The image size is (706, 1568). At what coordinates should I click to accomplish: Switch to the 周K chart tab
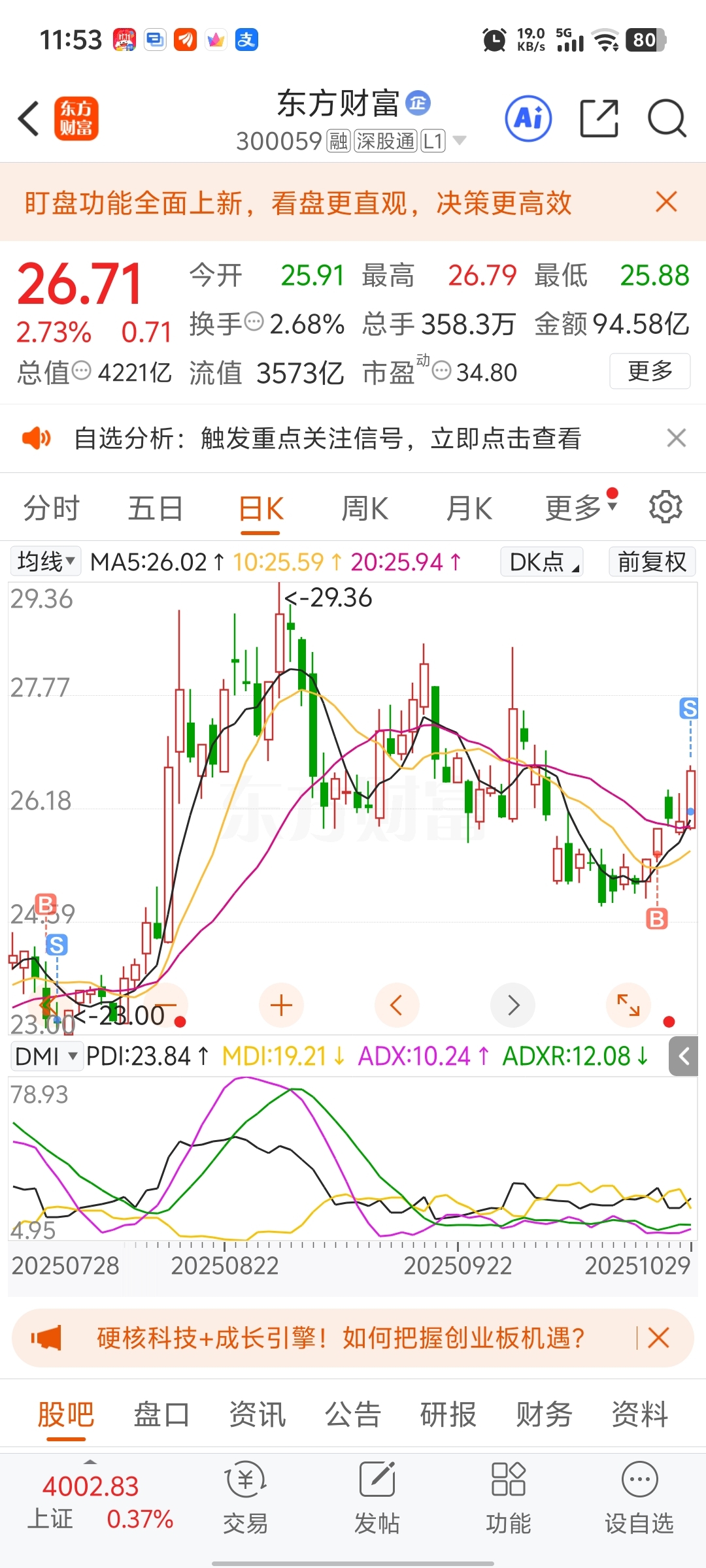point(365,508)
